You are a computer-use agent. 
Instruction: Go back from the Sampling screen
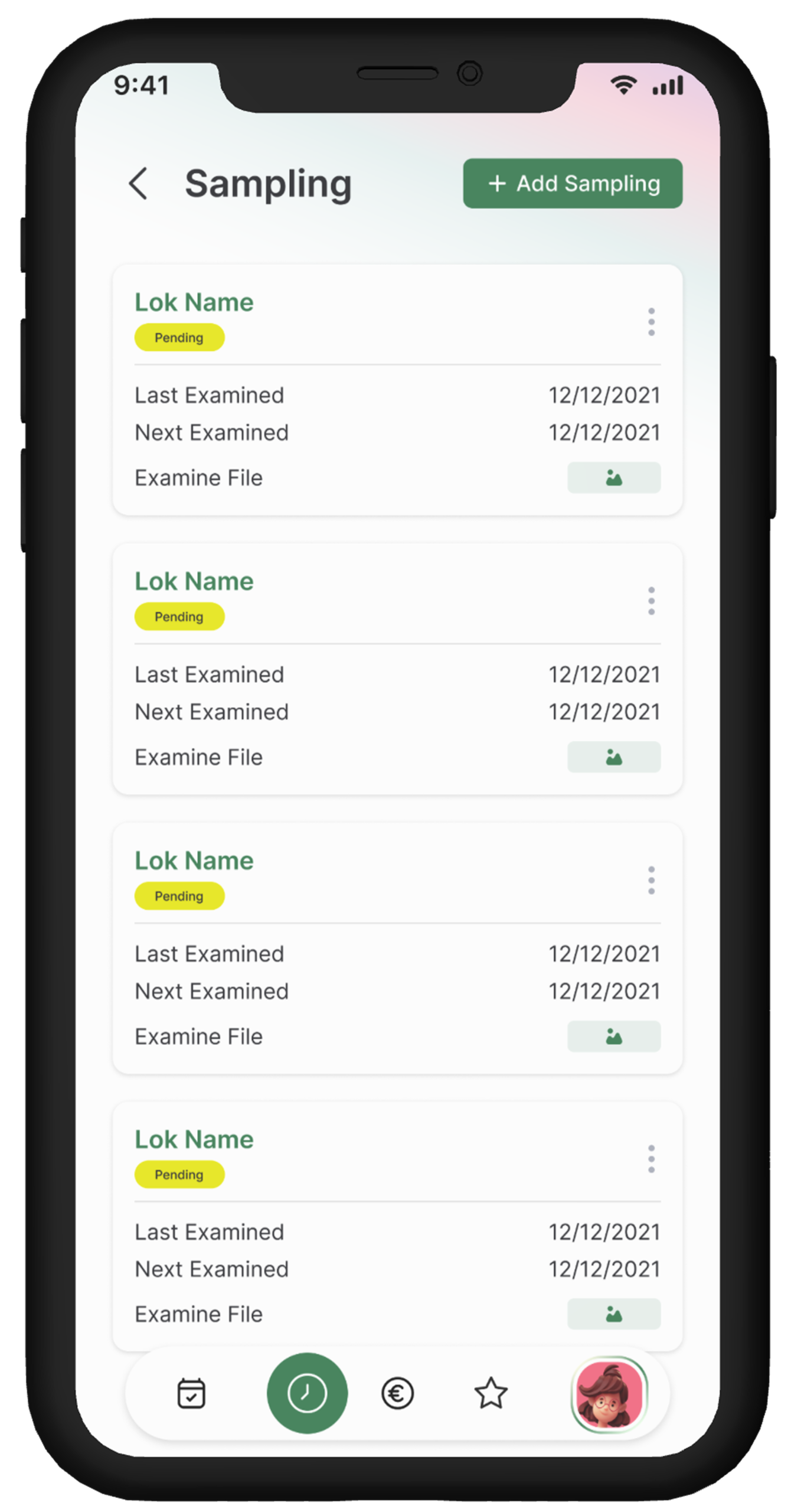click(x=138, y=184)
